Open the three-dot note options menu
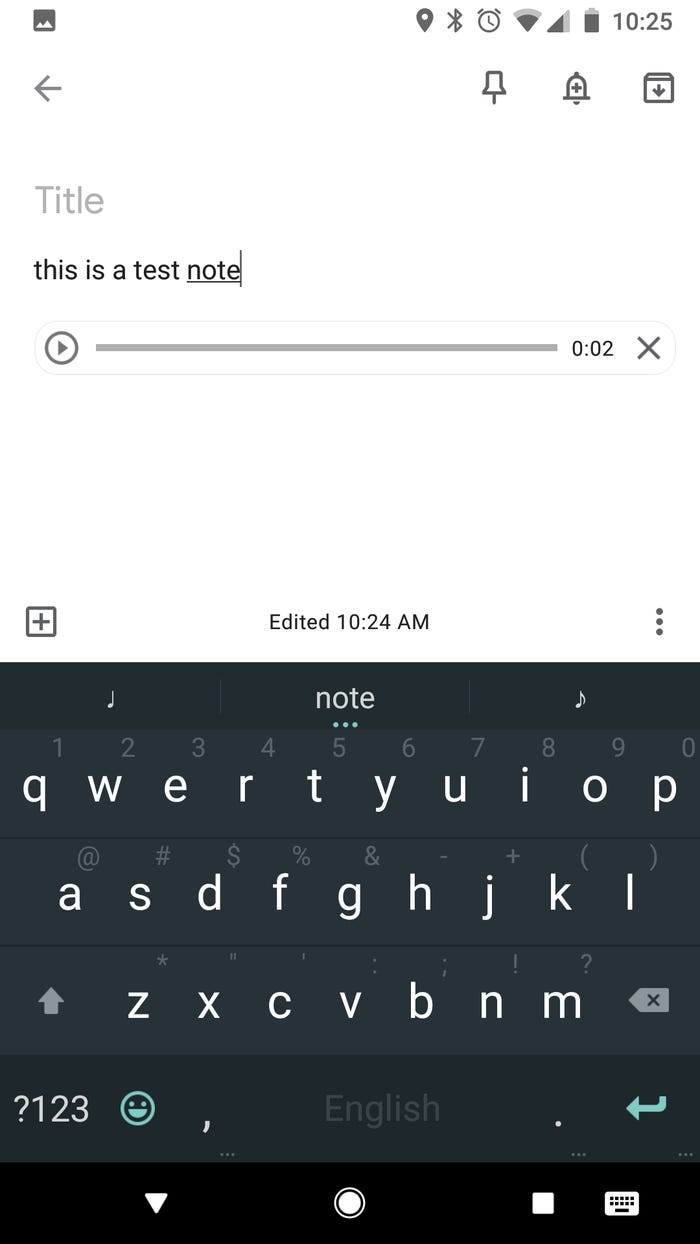Viewport: 700px width, 1244px height. pos(659,621)
